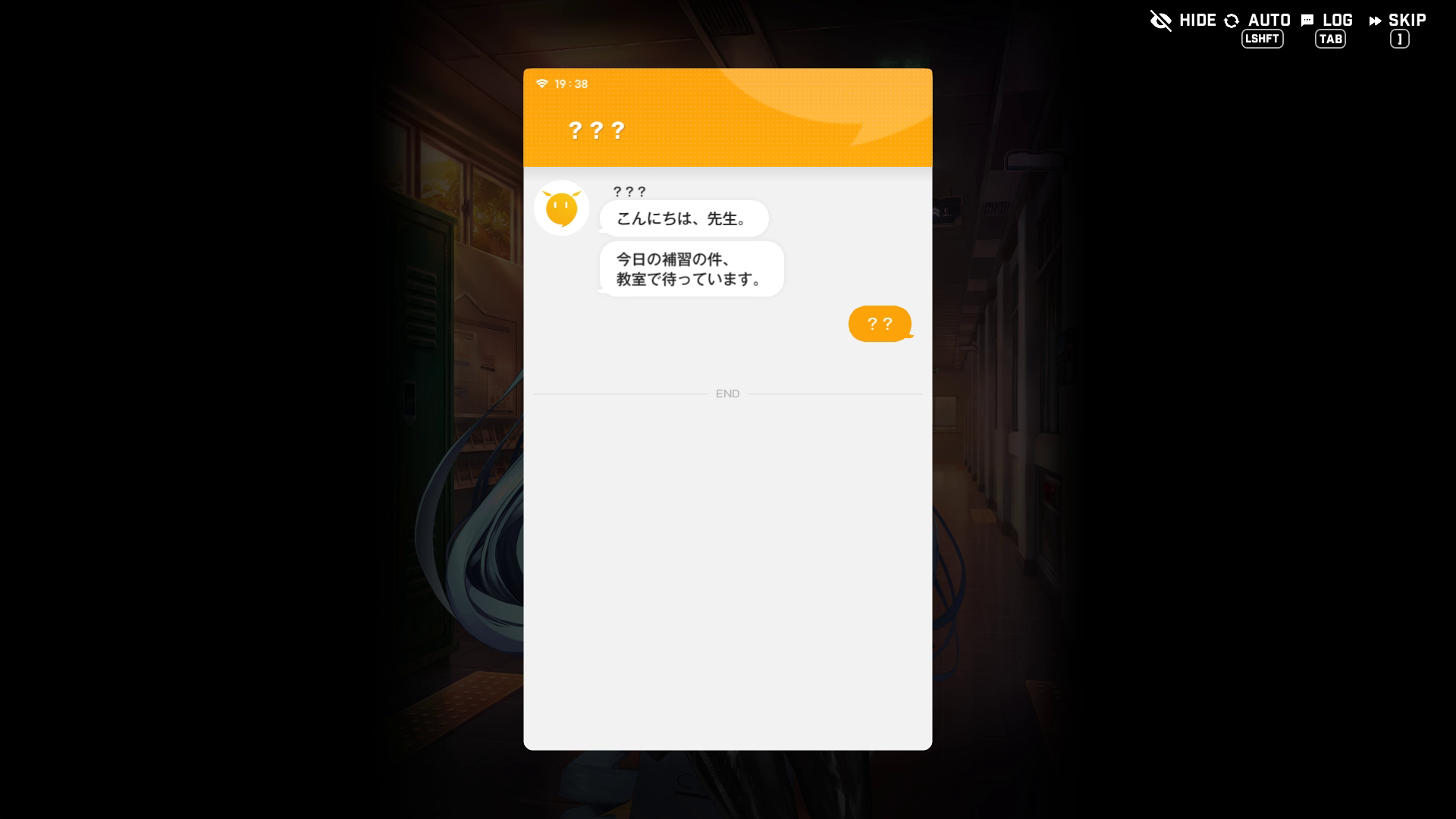The image size is (1456, 819).
Task: Skip the story scene
Action: [1398, 20]
